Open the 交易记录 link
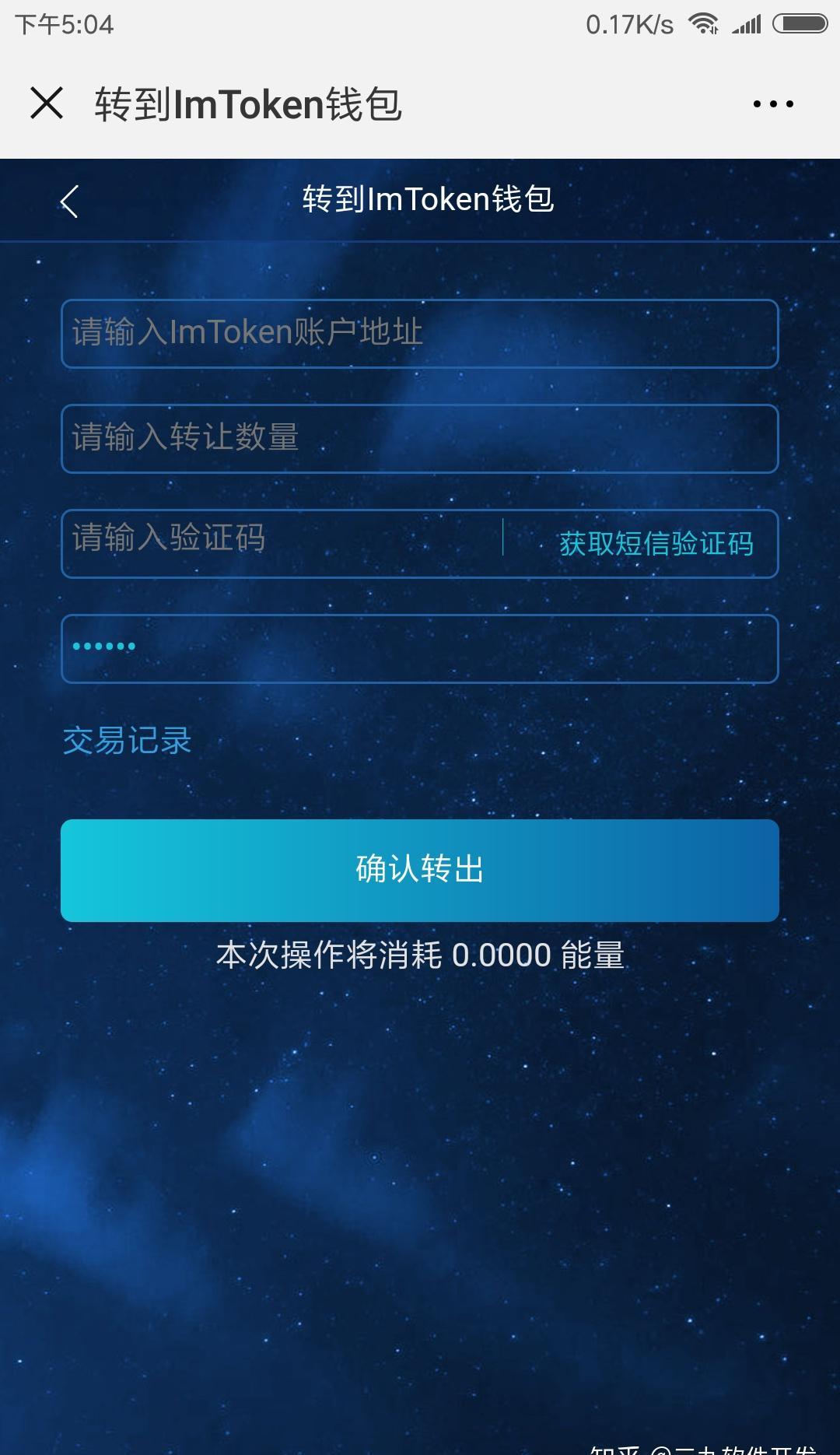This screenshot has width=840, height=1455. [x=128, y=740]
